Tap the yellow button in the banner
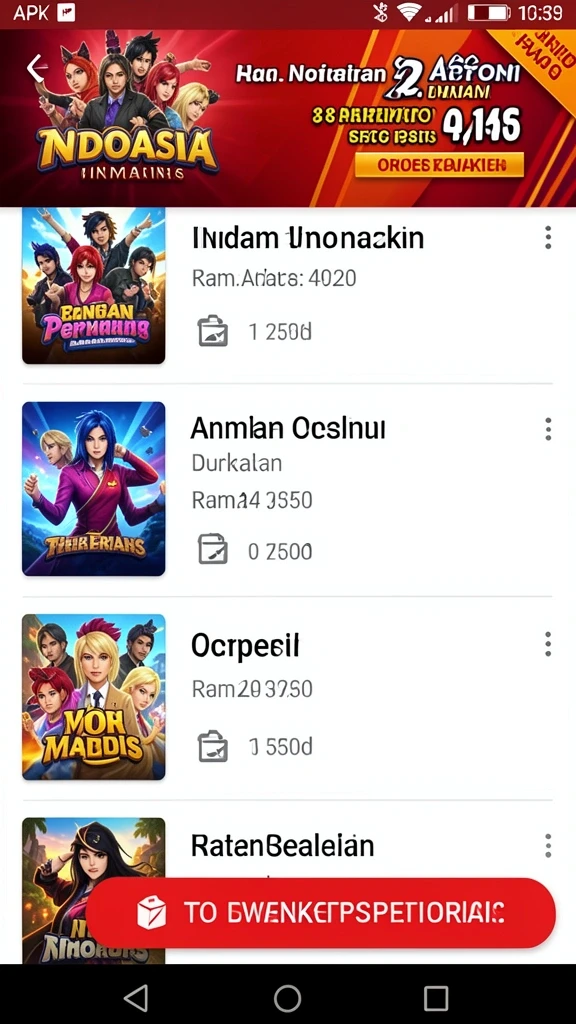576x1024 pixels. point(439,165)
